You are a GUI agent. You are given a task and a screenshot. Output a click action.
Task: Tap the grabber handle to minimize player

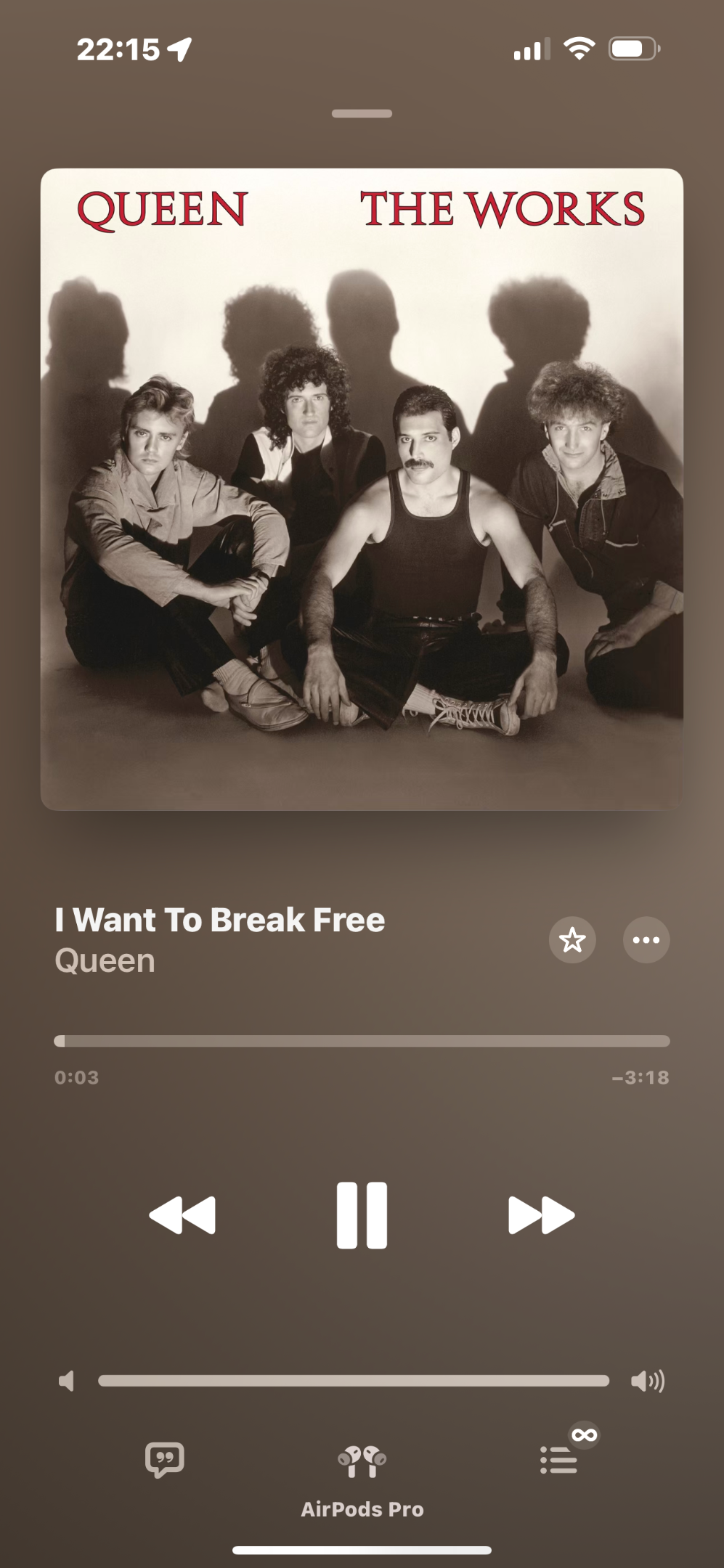click(x=362, y=113)
